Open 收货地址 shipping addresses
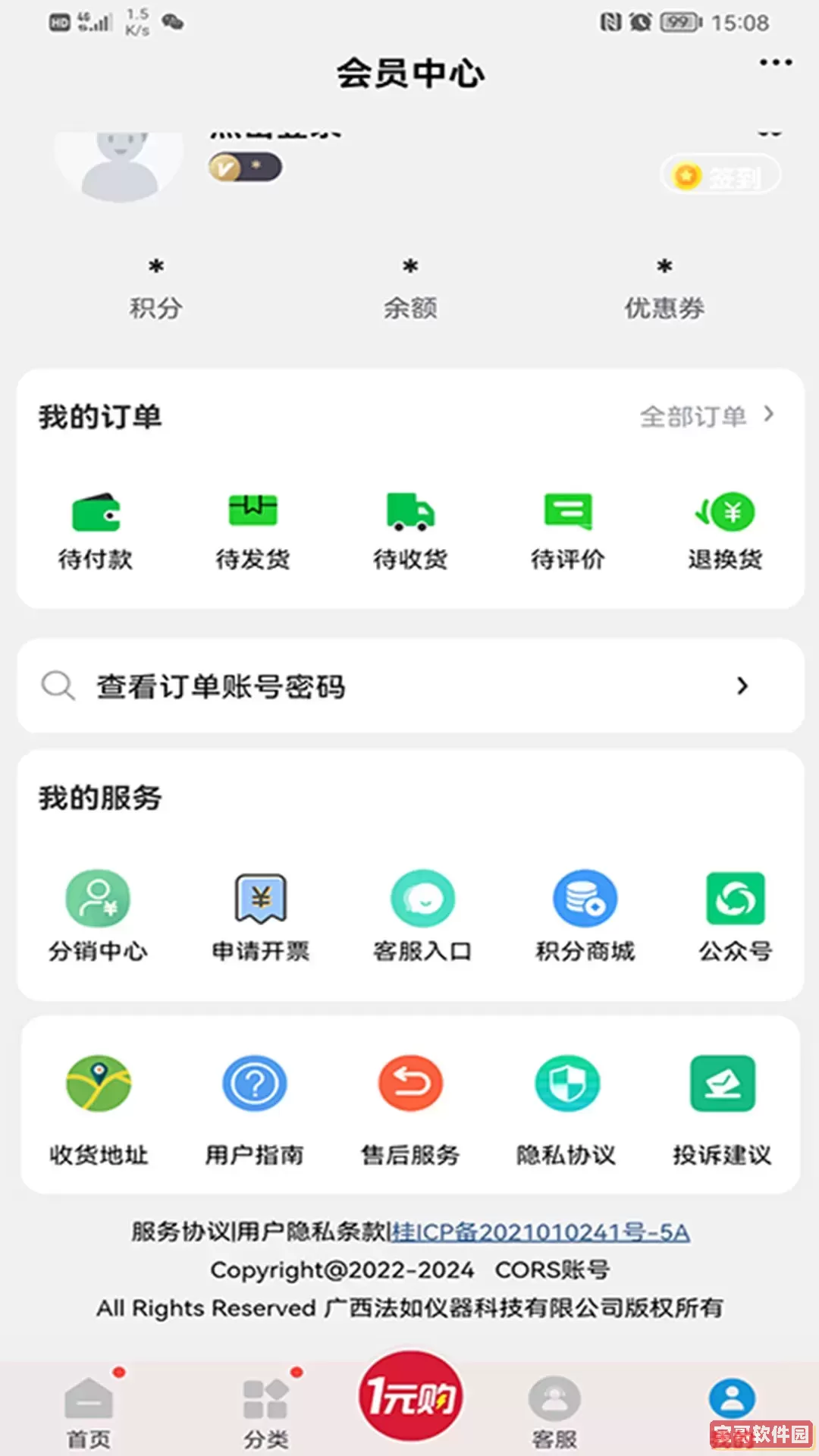819x1456 pixels. (99, 1107)
